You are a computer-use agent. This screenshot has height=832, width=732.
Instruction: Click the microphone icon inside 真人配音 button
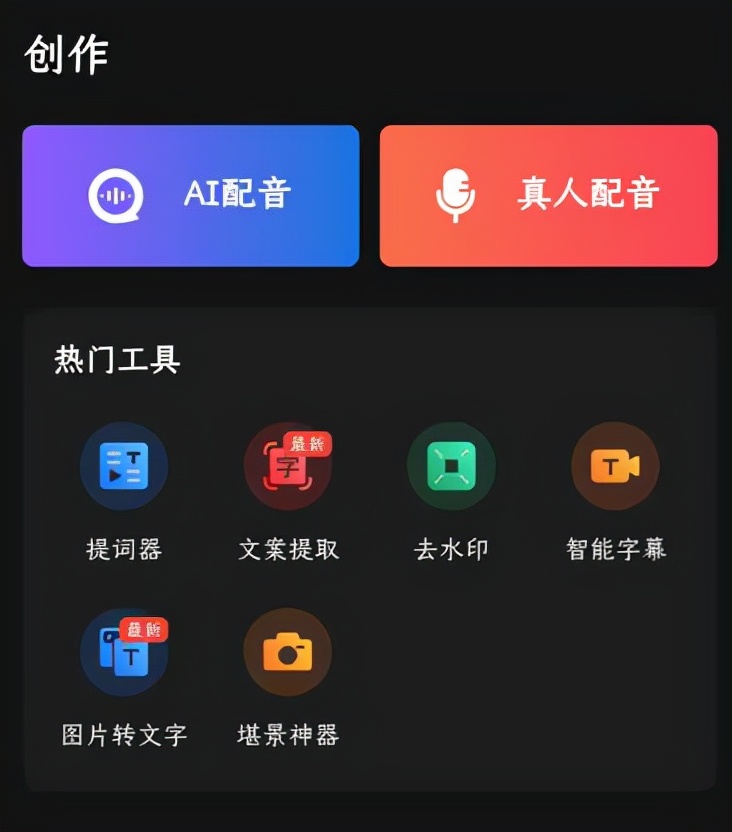click(456, 194)
